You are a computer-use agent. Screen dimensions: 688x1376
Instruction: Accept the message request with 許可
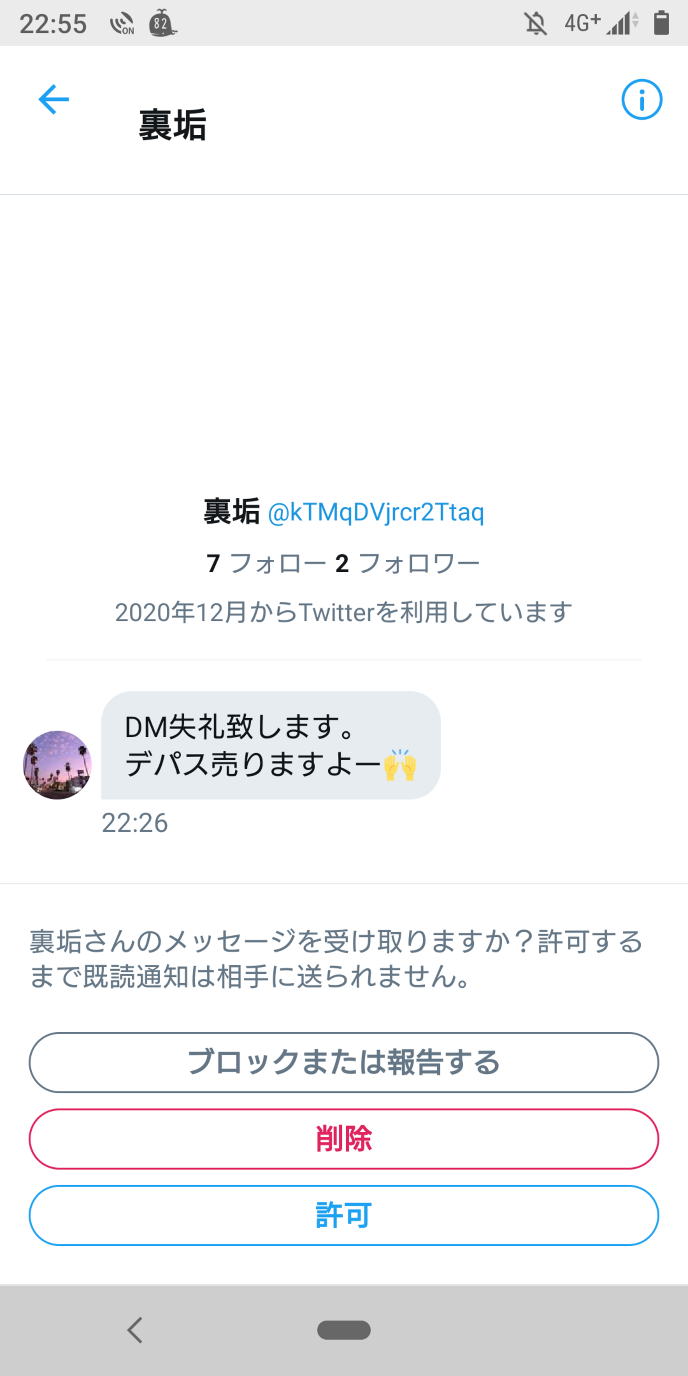344,1215
